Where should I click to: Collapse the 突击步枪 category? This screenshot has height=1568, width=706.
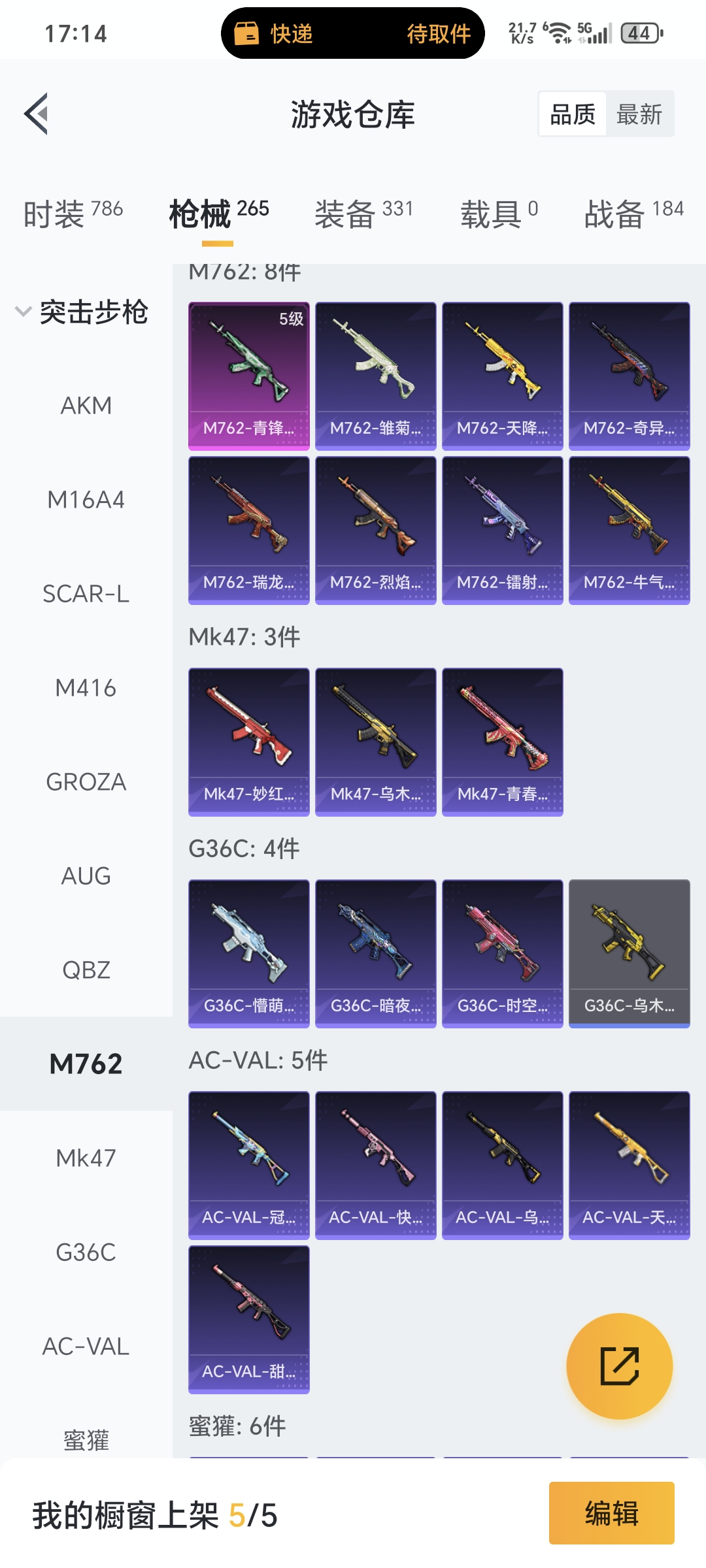point(82,312)
